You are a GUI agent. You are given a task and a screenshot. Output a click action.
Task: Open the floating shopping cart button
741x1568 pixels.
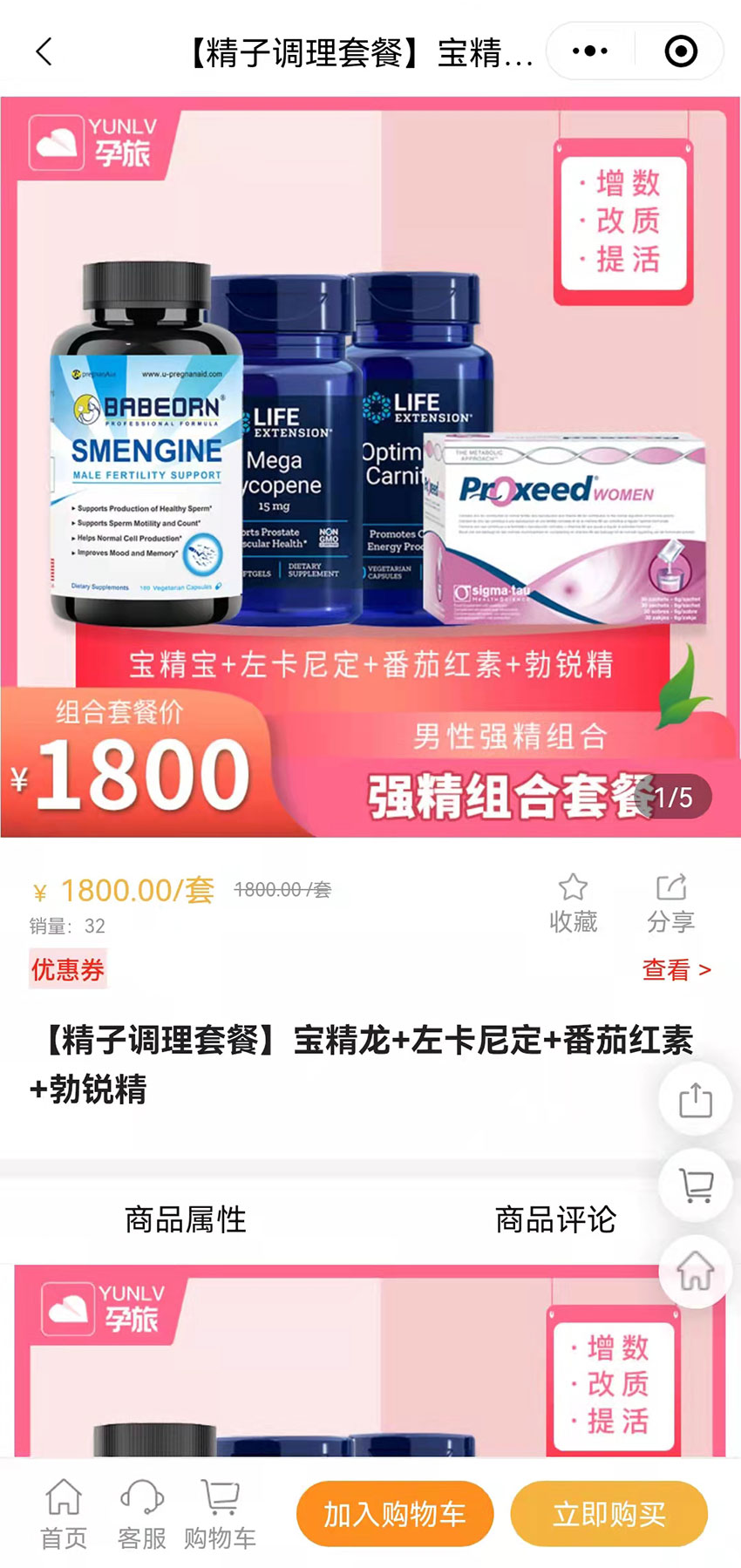point(695,1184)
